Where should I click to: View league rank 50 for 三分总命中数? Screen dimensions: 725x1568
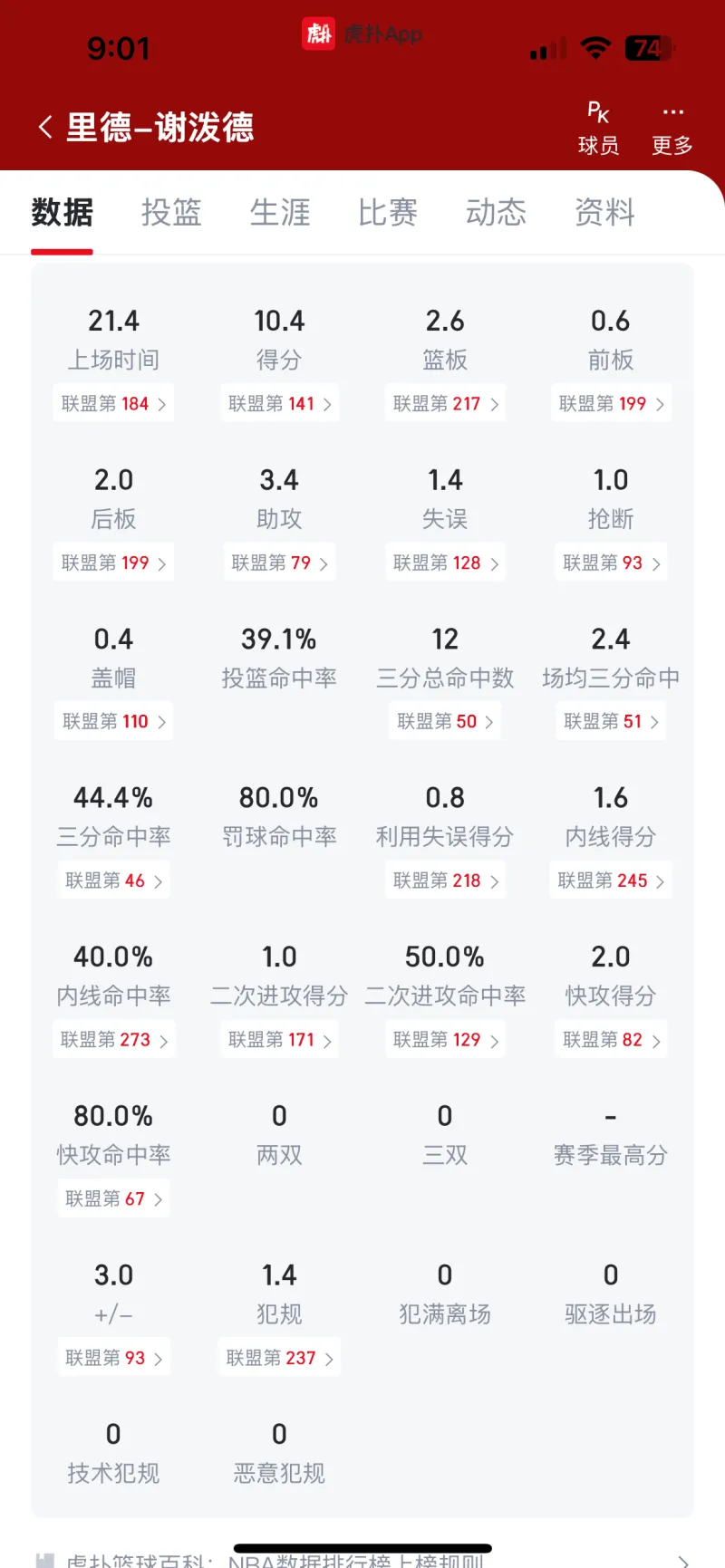(445, 722)
